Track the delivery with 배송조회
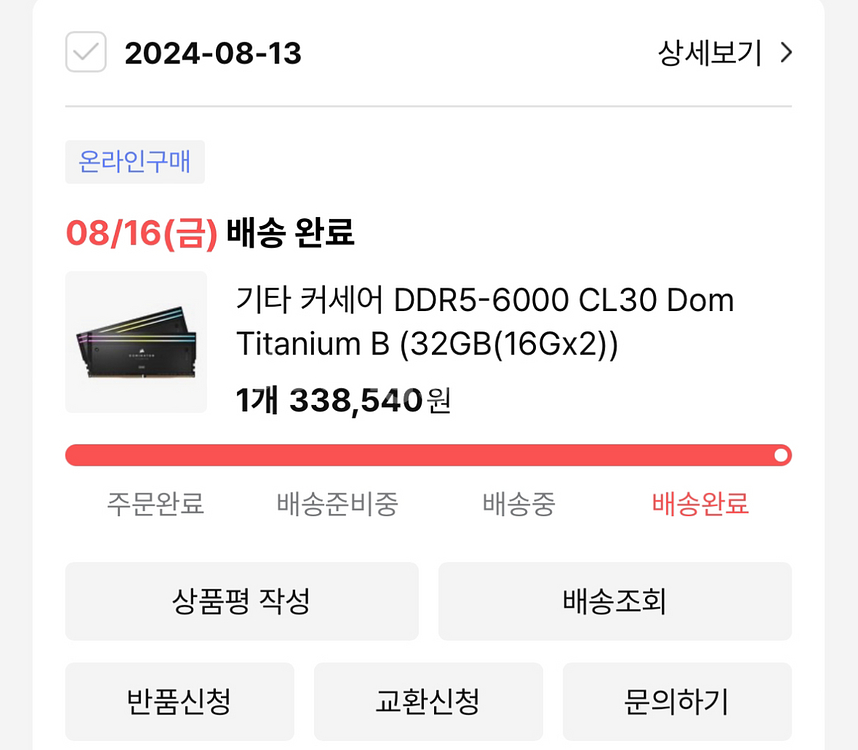This screenshot has height=750, width=858. tap(614, 601)
